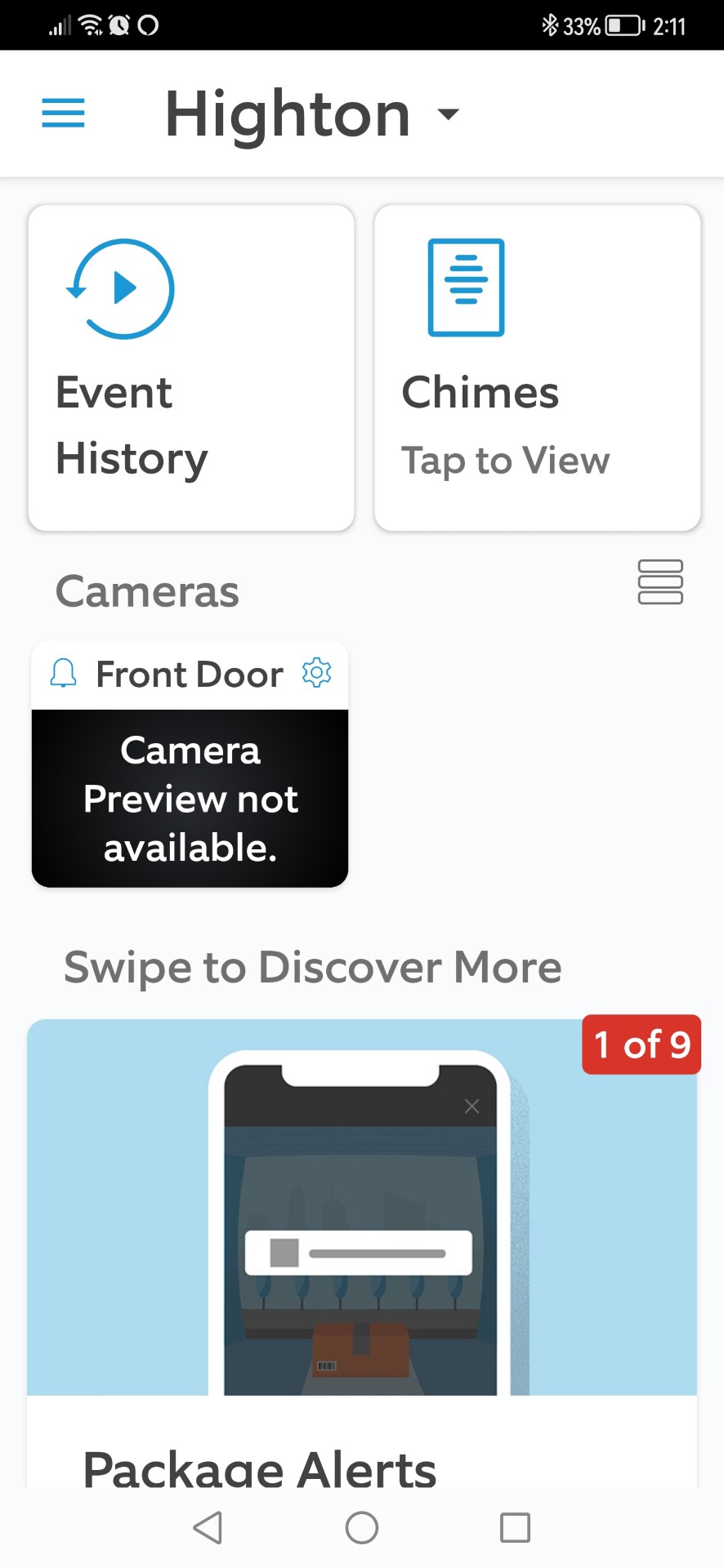The width and height of the screenshot is (724, 1568).
Task: Show recent apps
Action: tap(515, 1527)
